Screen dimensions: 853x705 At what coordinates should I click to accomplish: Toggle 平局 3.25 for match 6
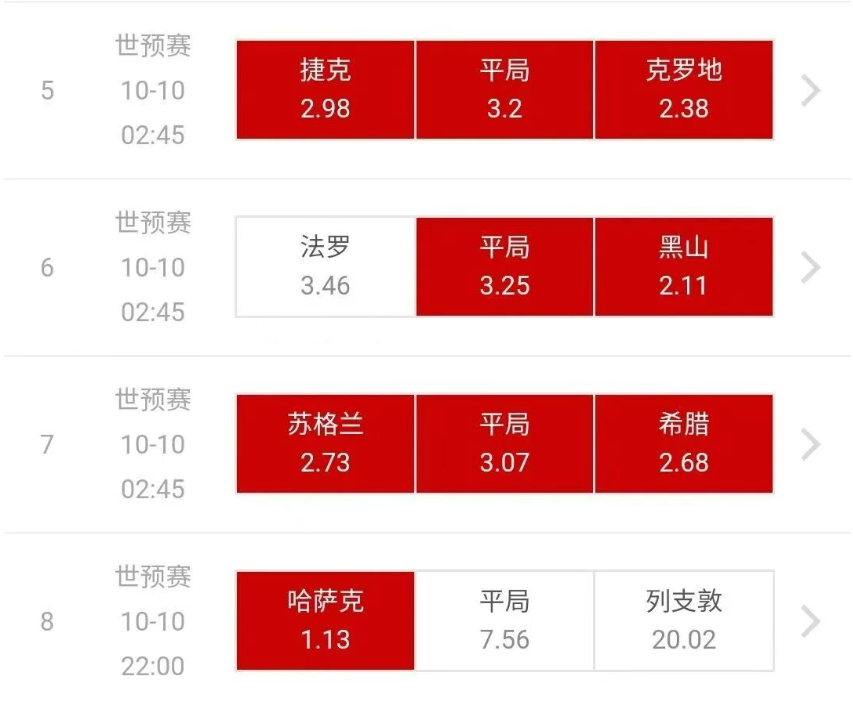(504, 267)
